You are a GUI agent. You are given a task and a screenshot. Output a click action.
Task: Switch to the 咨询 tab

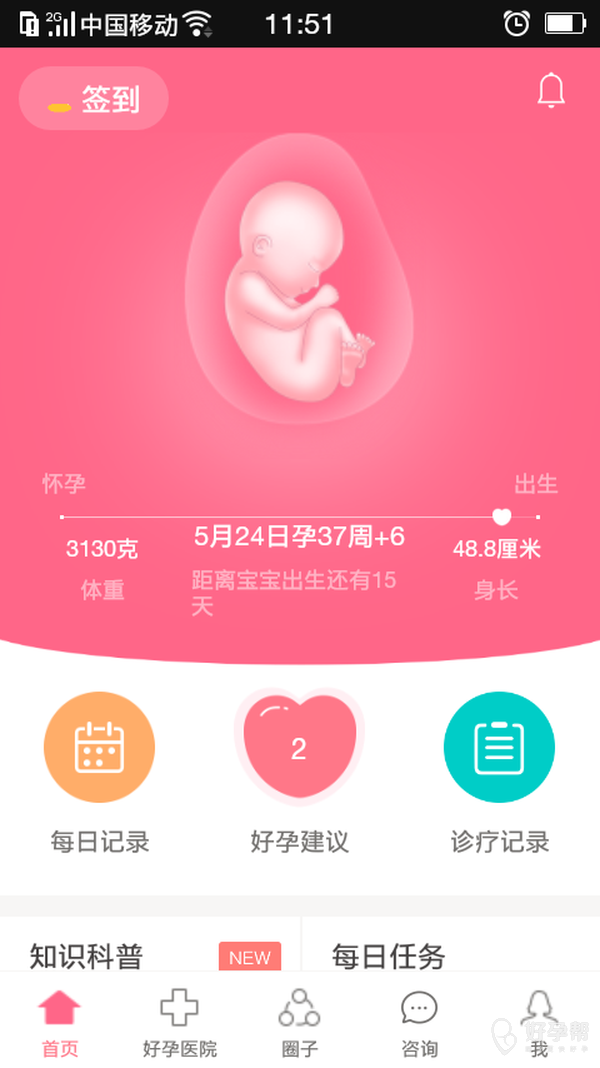(x=420, y=1021)
